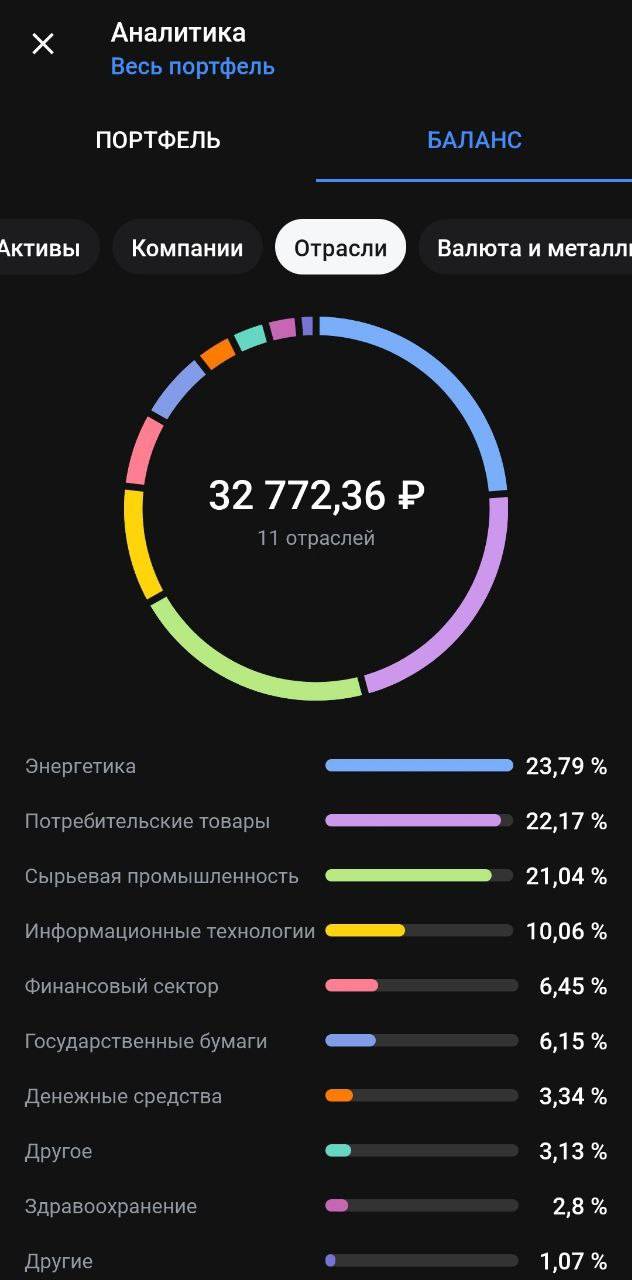632x1280 pixels.
Task: Open Потребительские товары sector row
Action: click(316, 821)
